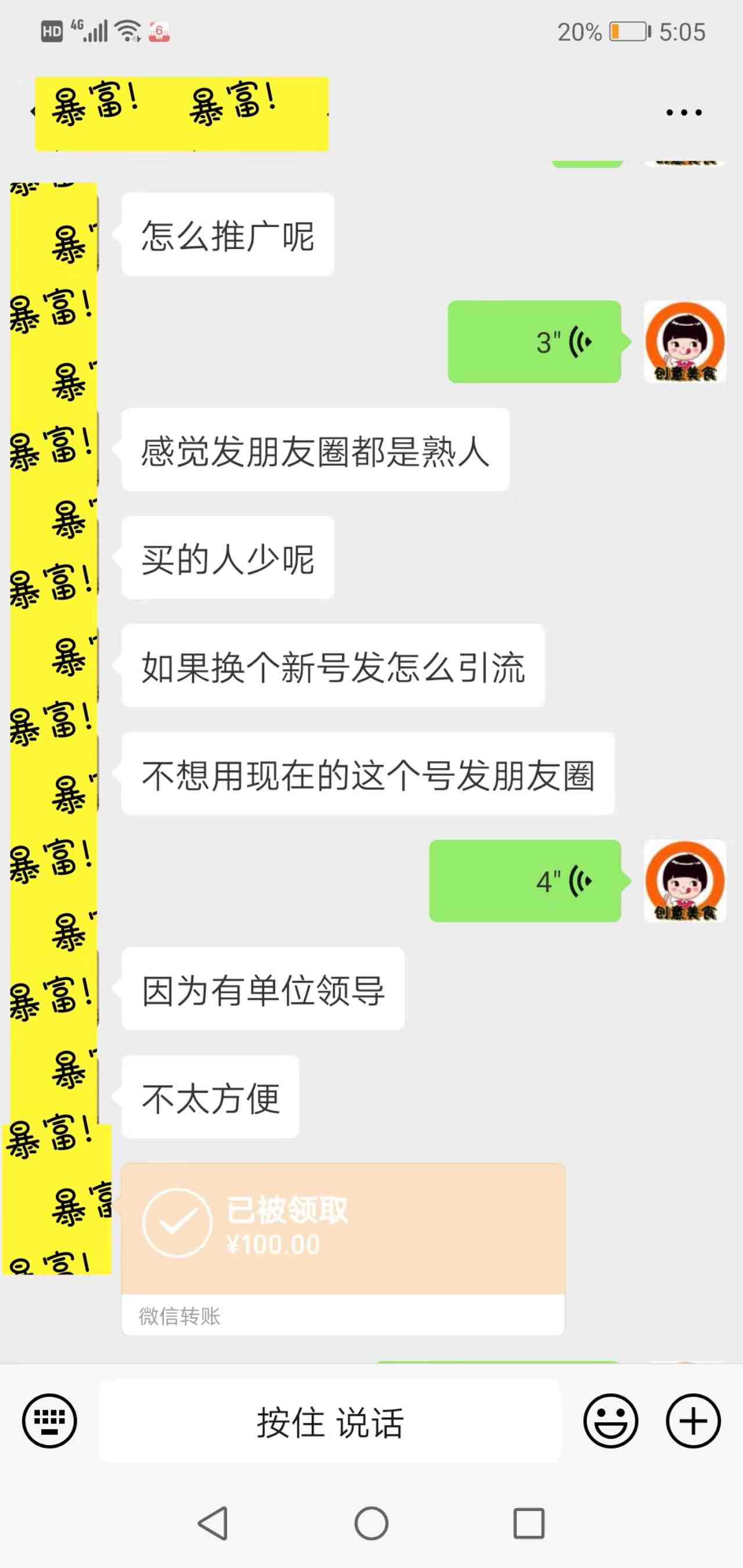Image resolution: width=743 pixels, height=1568 pixels.
Task: Play the 3-second voice message
Action: coord(534,342)
